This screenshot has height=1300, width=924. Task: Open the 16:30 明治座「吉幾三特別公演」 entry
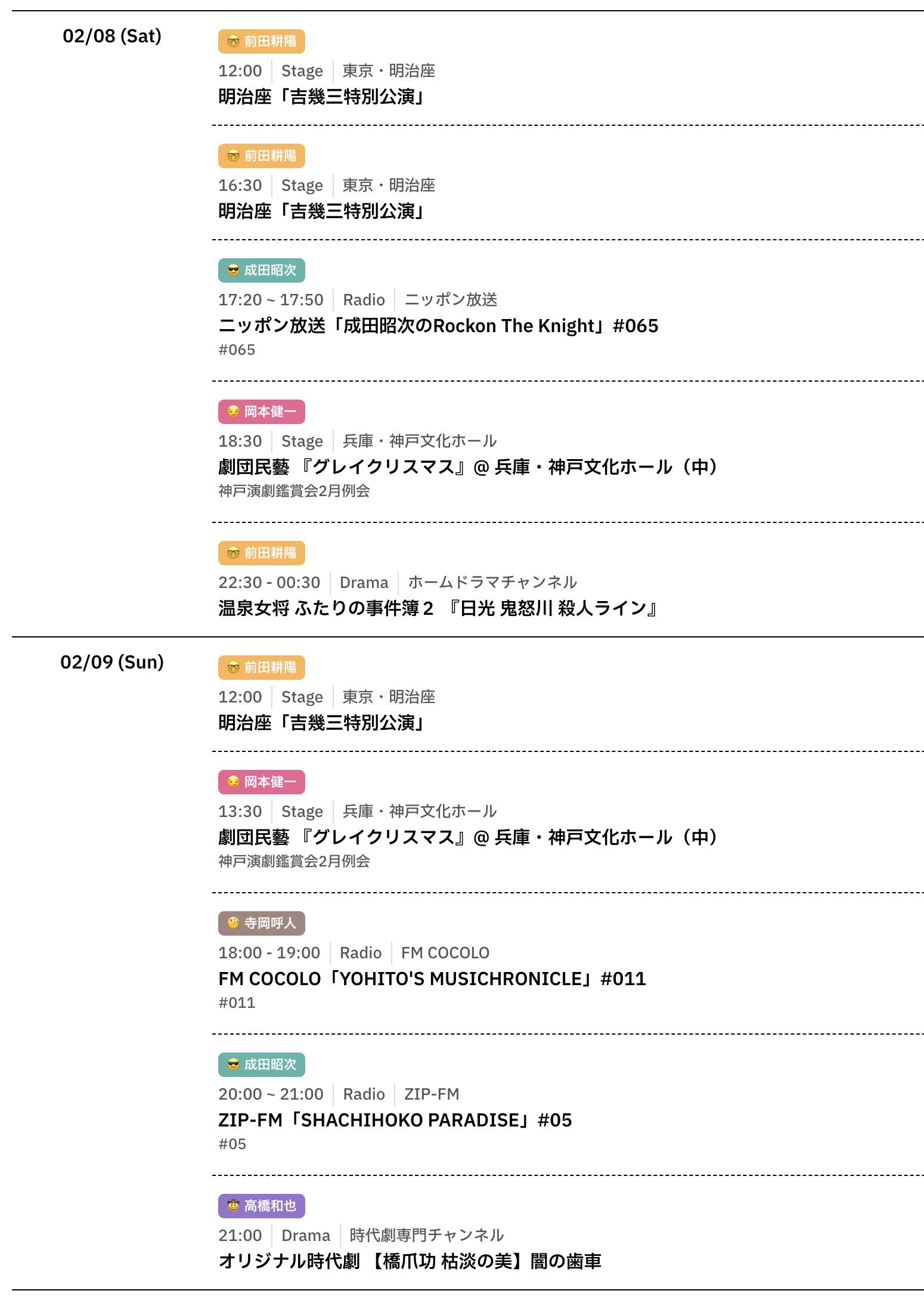[x=321, y=211]
